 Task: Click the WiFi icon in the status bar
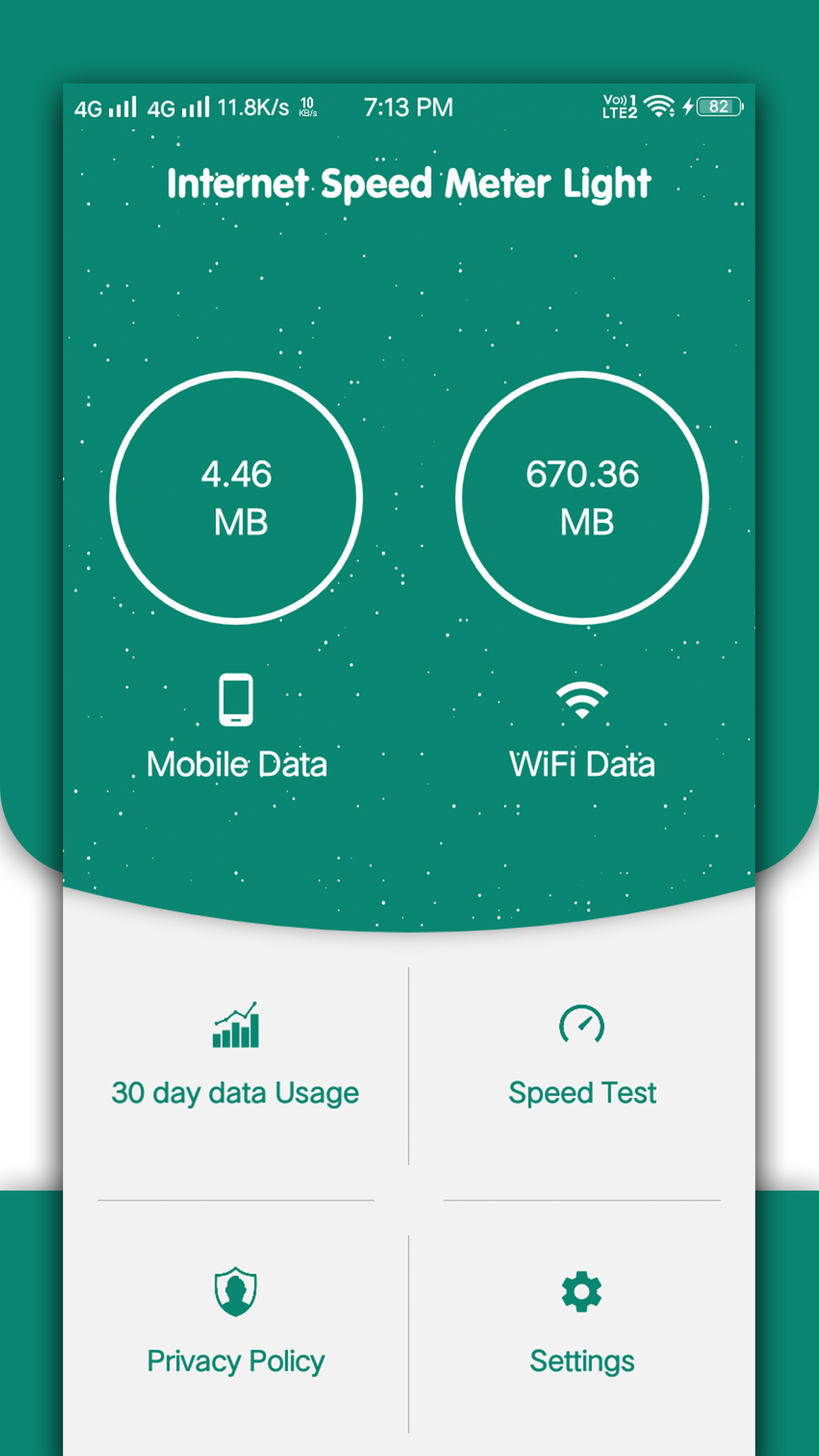click(658, 108)
